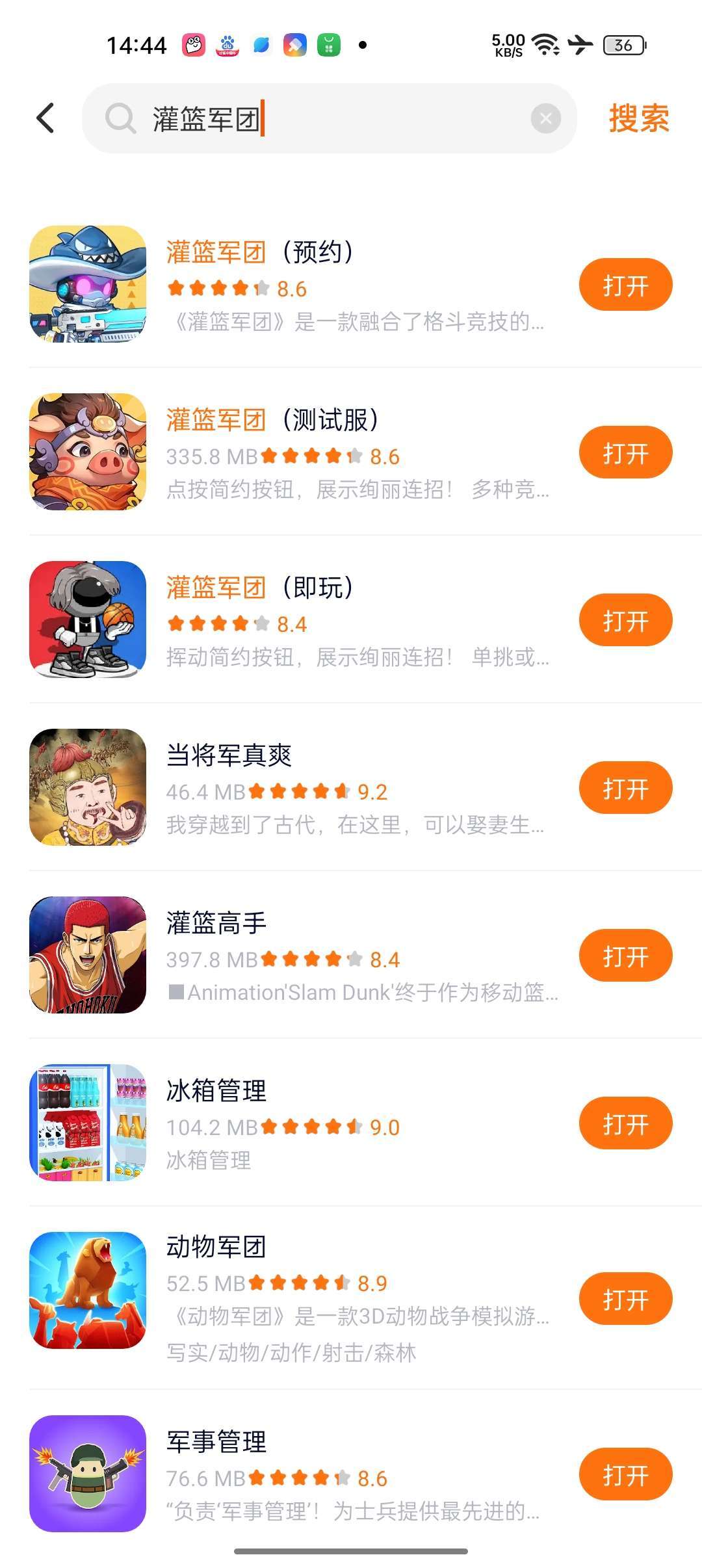Go back from the search page
This screenshot has width=702, height=1568.
click(x=45, y=118)
